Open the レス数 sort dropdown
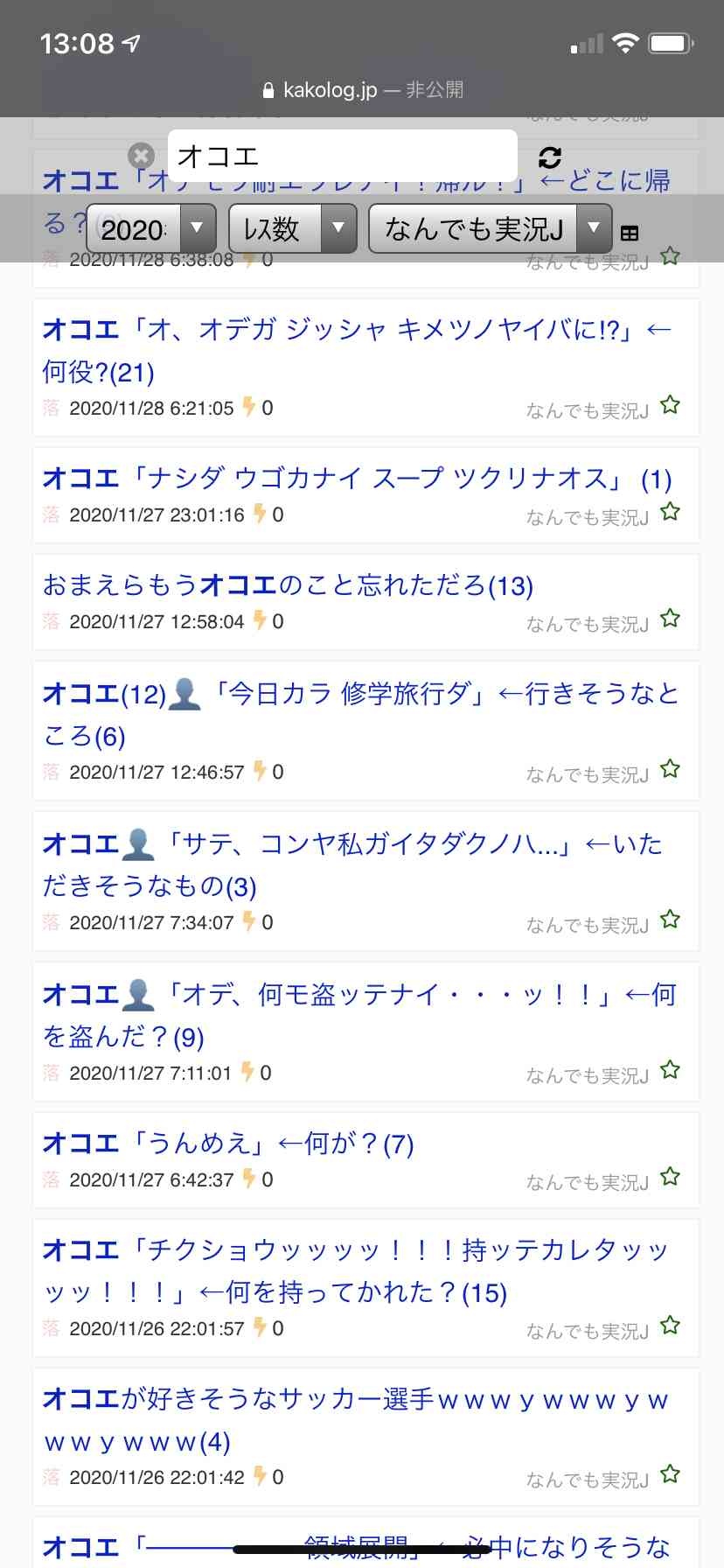724x1568 pixels. (x=292, y=229)
